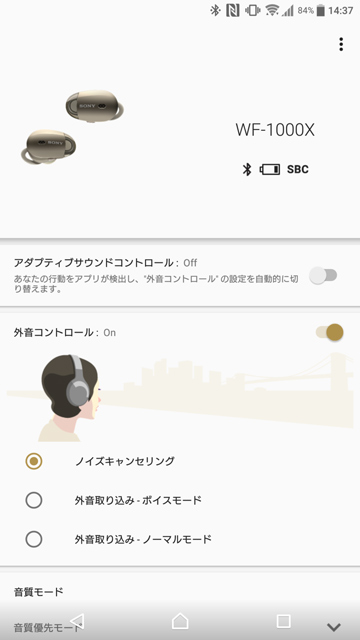Turn off the 外音コントロール switch

click(x=330, y=332)
